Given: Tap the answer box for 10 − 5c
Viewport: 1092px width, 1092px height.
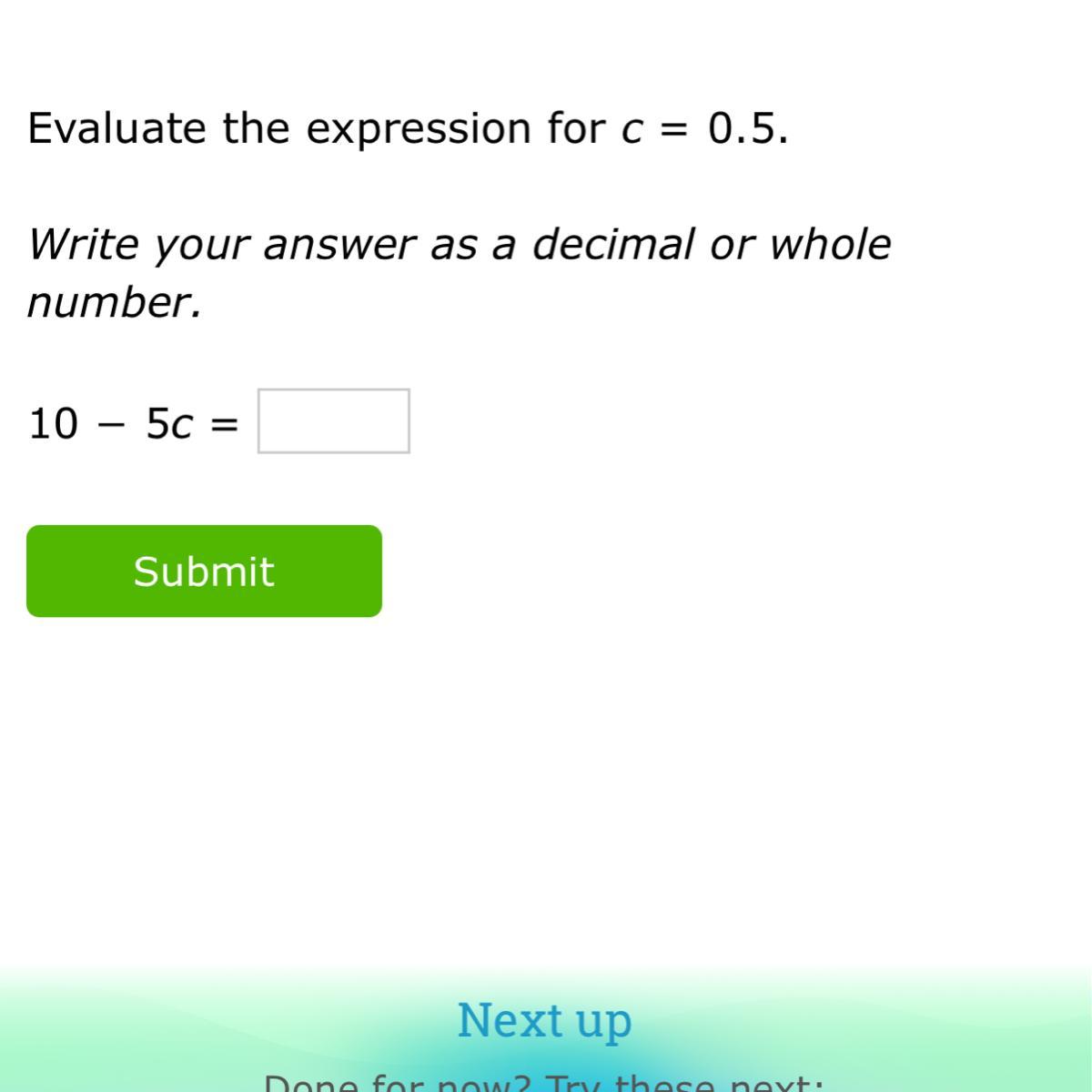Looking at the screenshot, I should (x=333, y=420).
